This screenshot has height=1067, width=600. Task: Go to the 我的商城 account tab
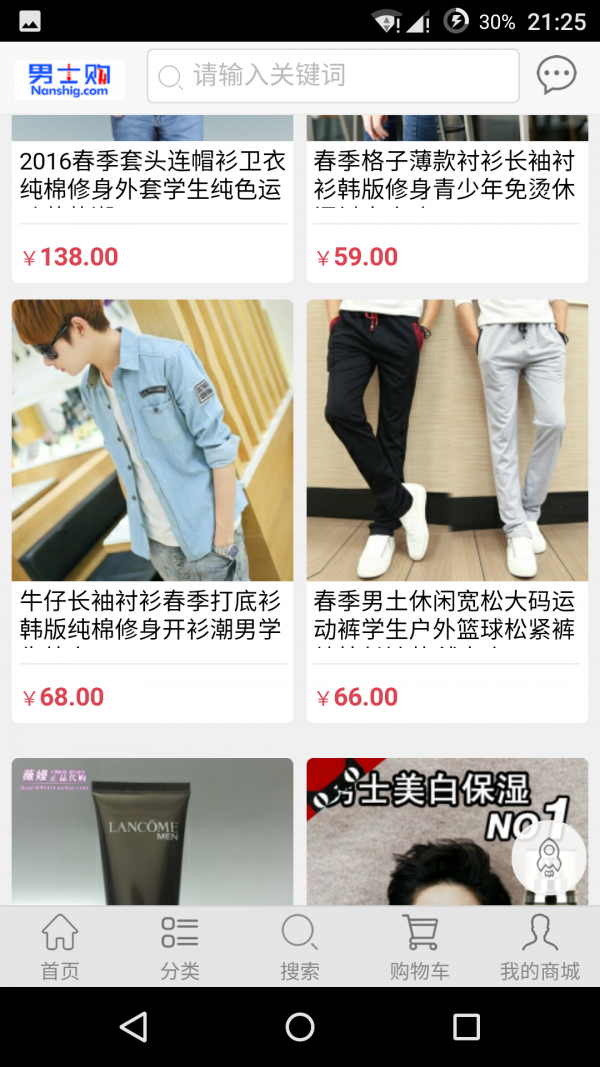540,947
